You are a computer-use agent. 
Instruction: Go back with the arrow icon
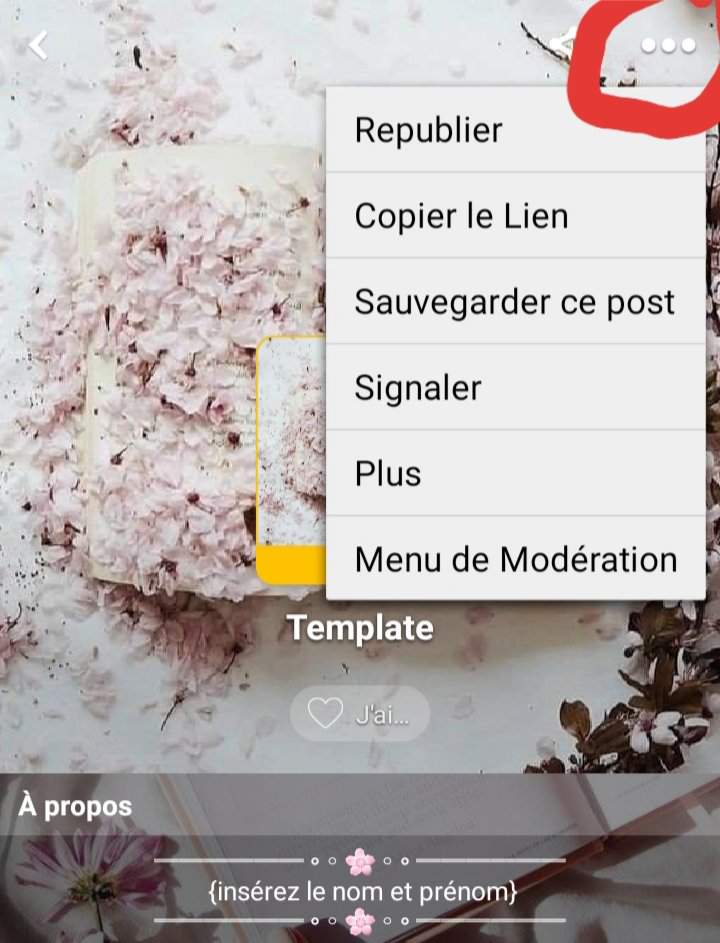38,45
